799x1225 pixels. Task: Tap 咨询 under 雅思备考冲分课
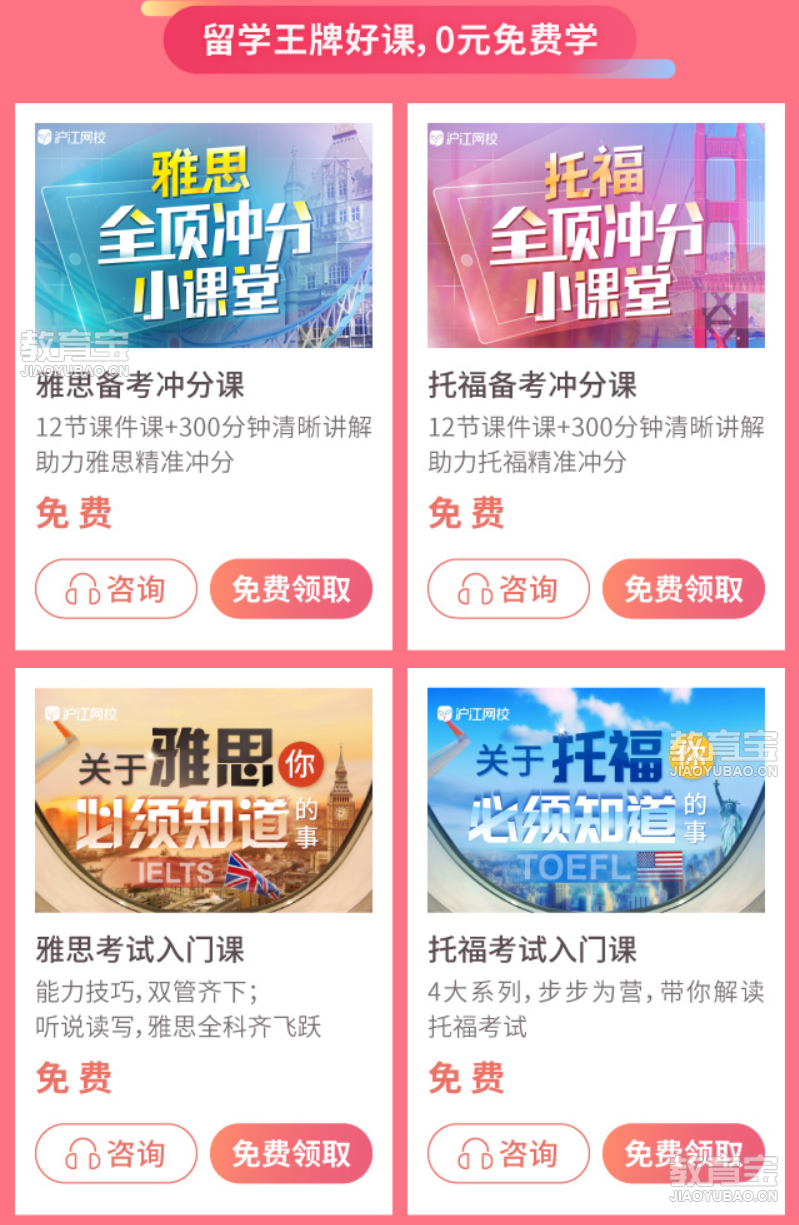point(116,589)
